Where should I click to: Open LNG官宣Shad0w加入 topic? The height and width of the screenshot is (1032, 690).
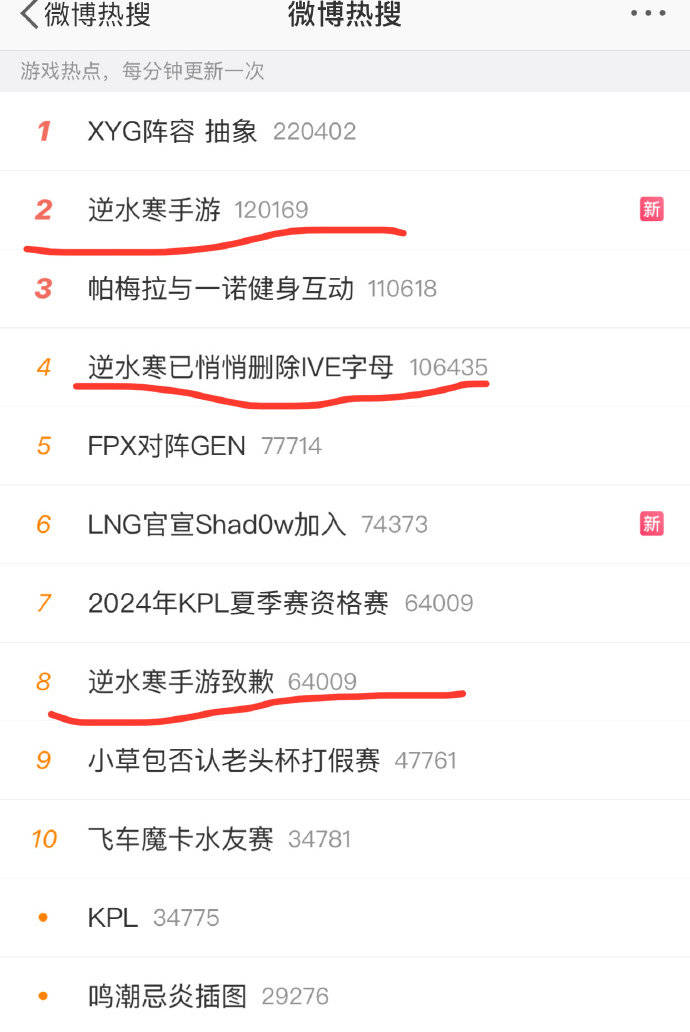pos(216,524)
